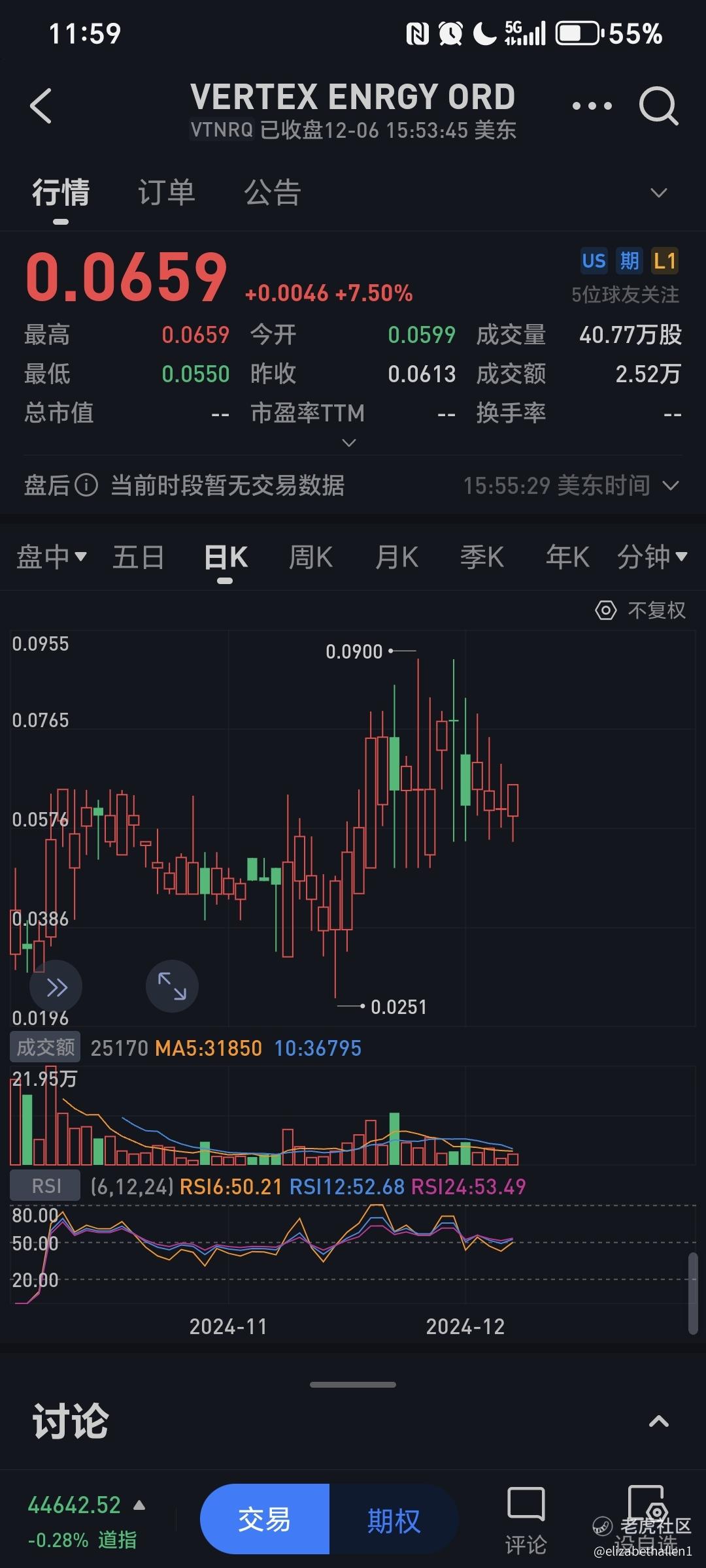This screenshot has height=1568, width=706.
Task: Open the 盘中 chart dropdown
Action: coord(51,557)
